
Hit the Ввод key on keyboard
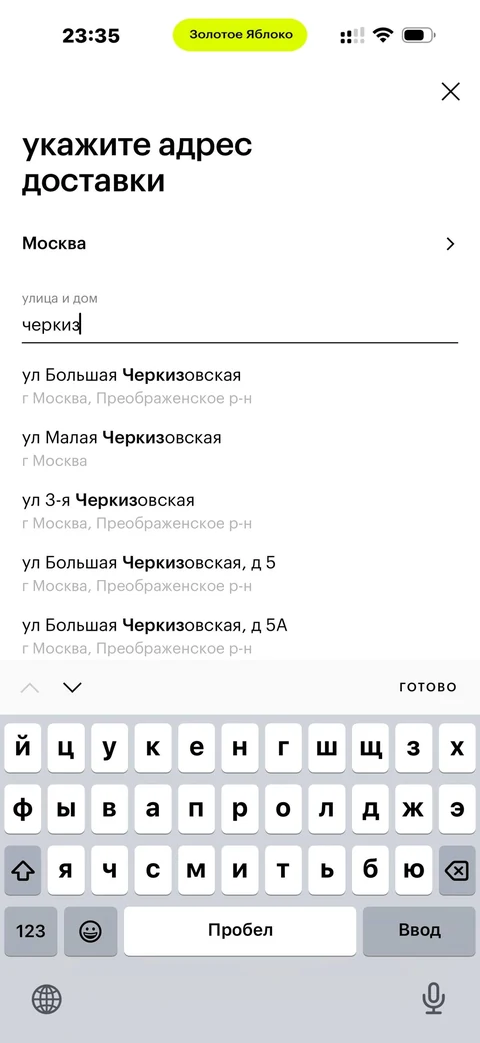tap(419, 931)
